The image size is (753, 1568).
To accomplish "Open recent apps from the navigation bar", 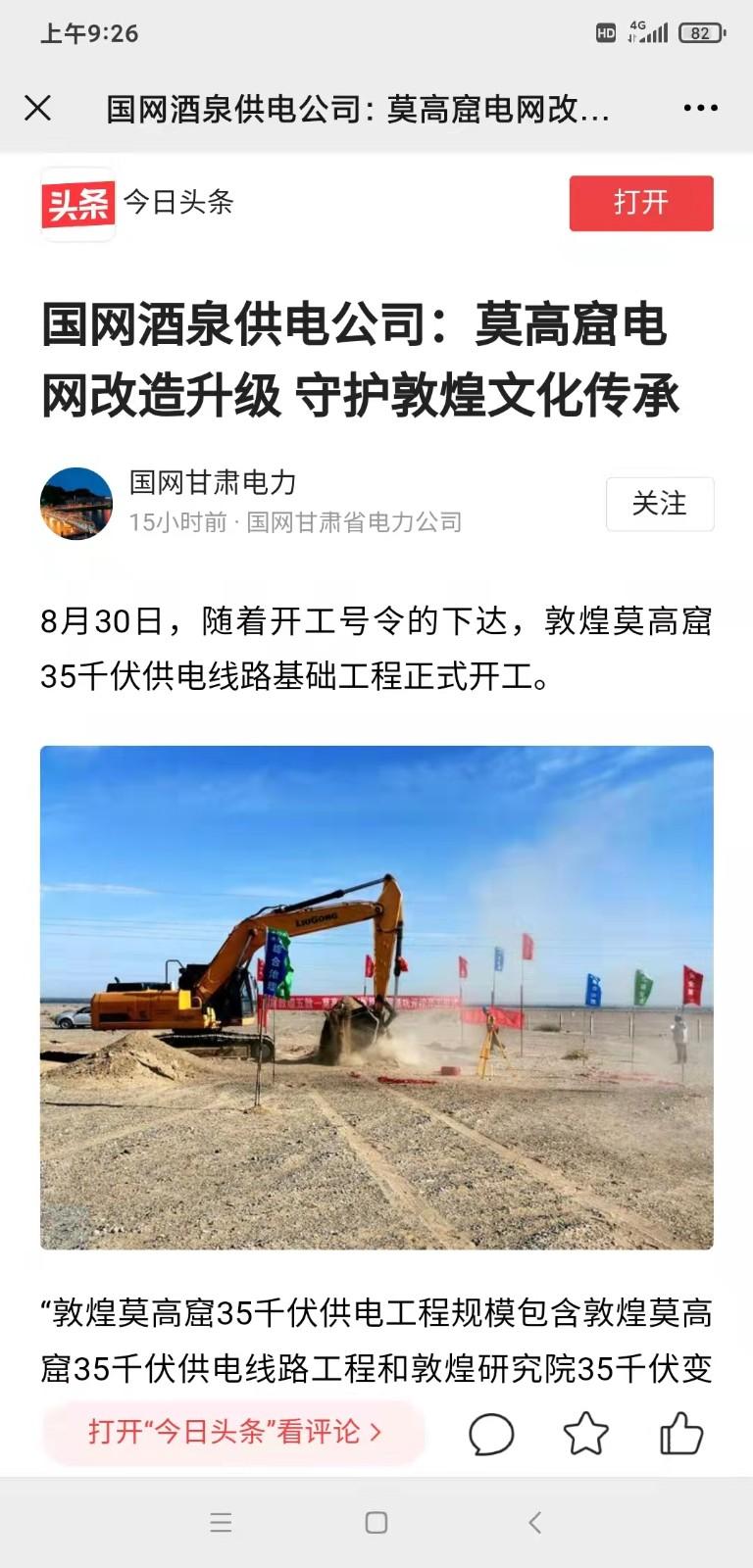I will [x=221, y=1522].
